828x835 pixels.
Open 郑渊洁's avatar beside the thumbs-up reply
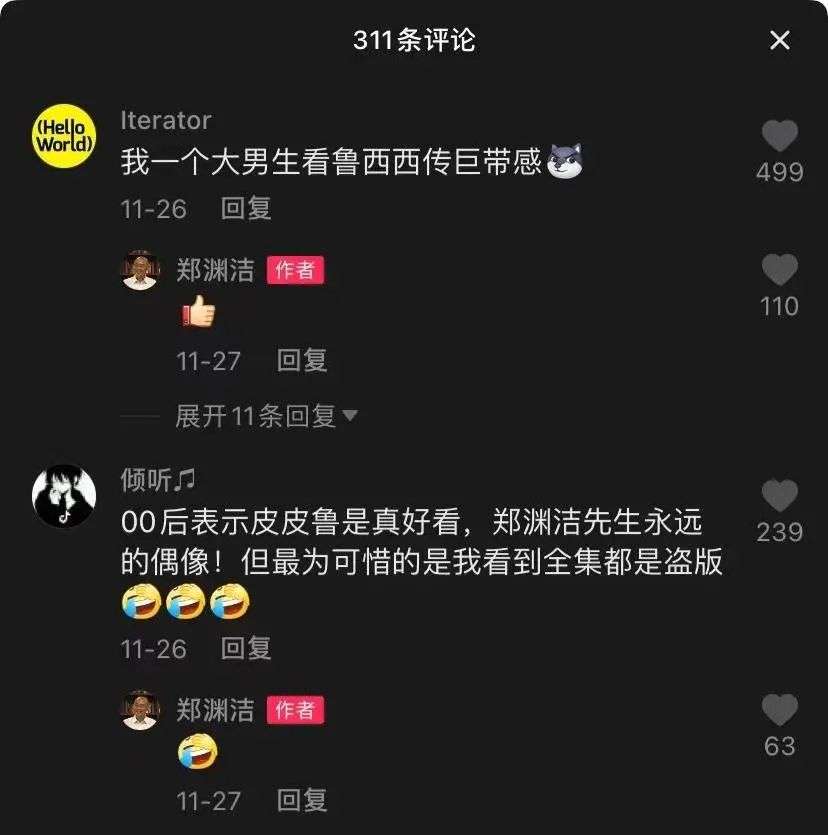pos(141,271)
